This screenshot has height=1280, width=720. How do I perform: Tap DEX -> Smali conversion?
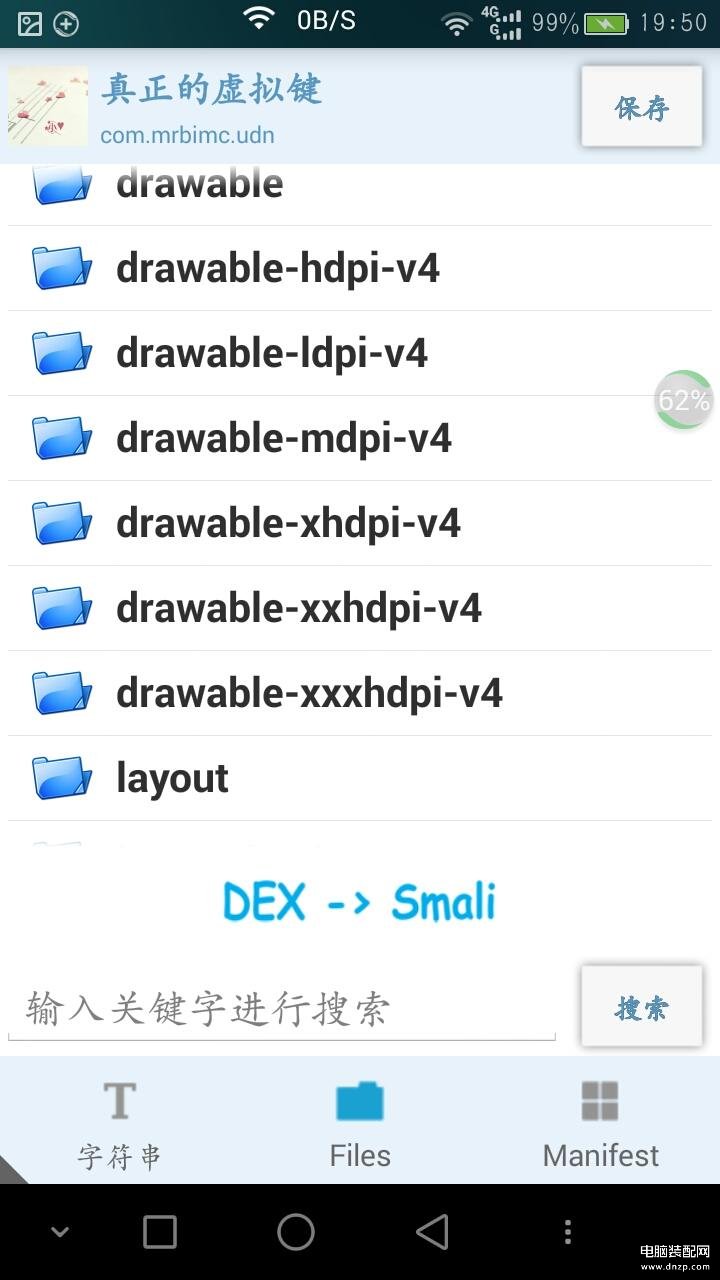tap(359, 902)
